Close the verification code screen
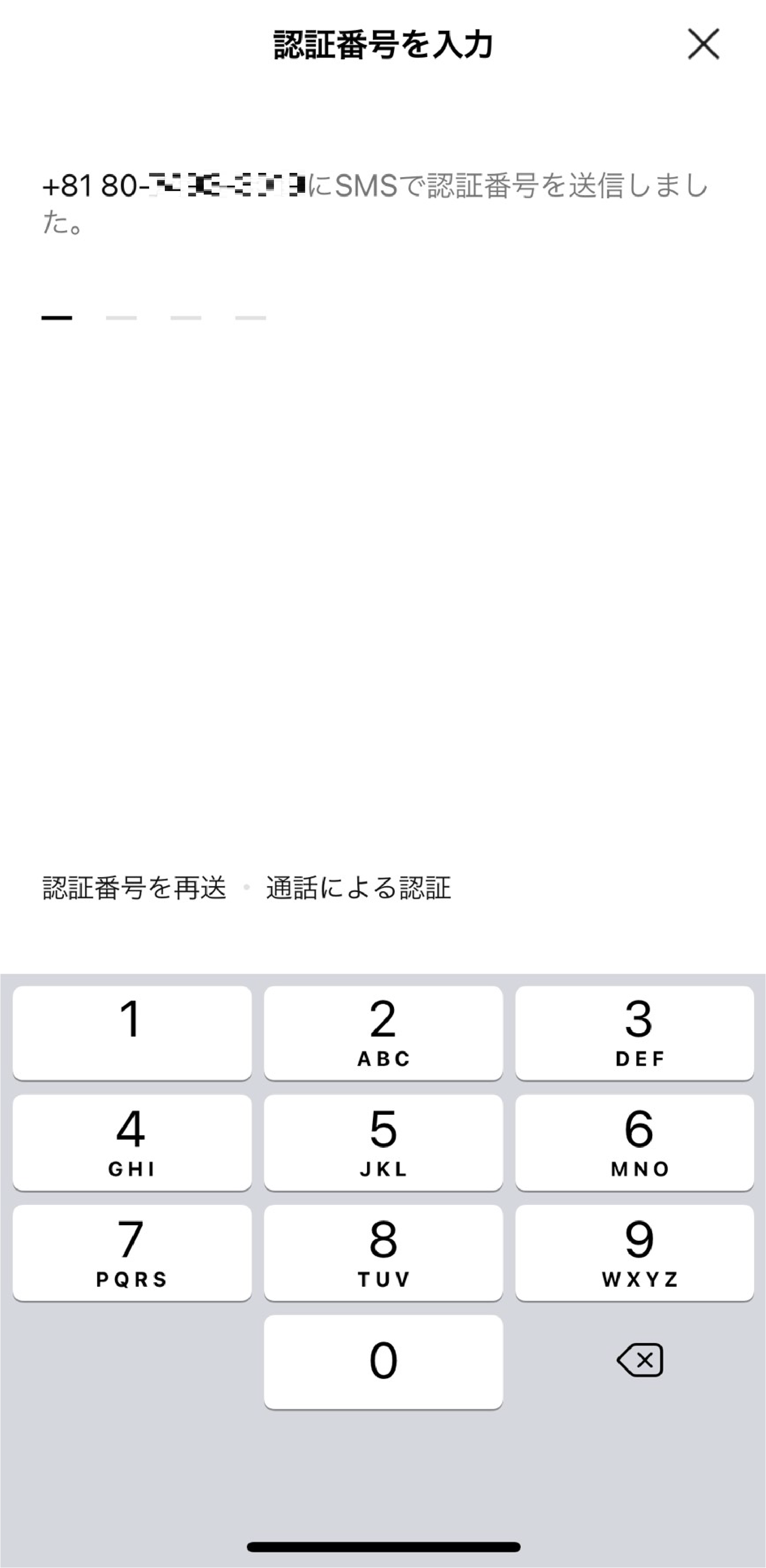 click(x=703, y=44)
